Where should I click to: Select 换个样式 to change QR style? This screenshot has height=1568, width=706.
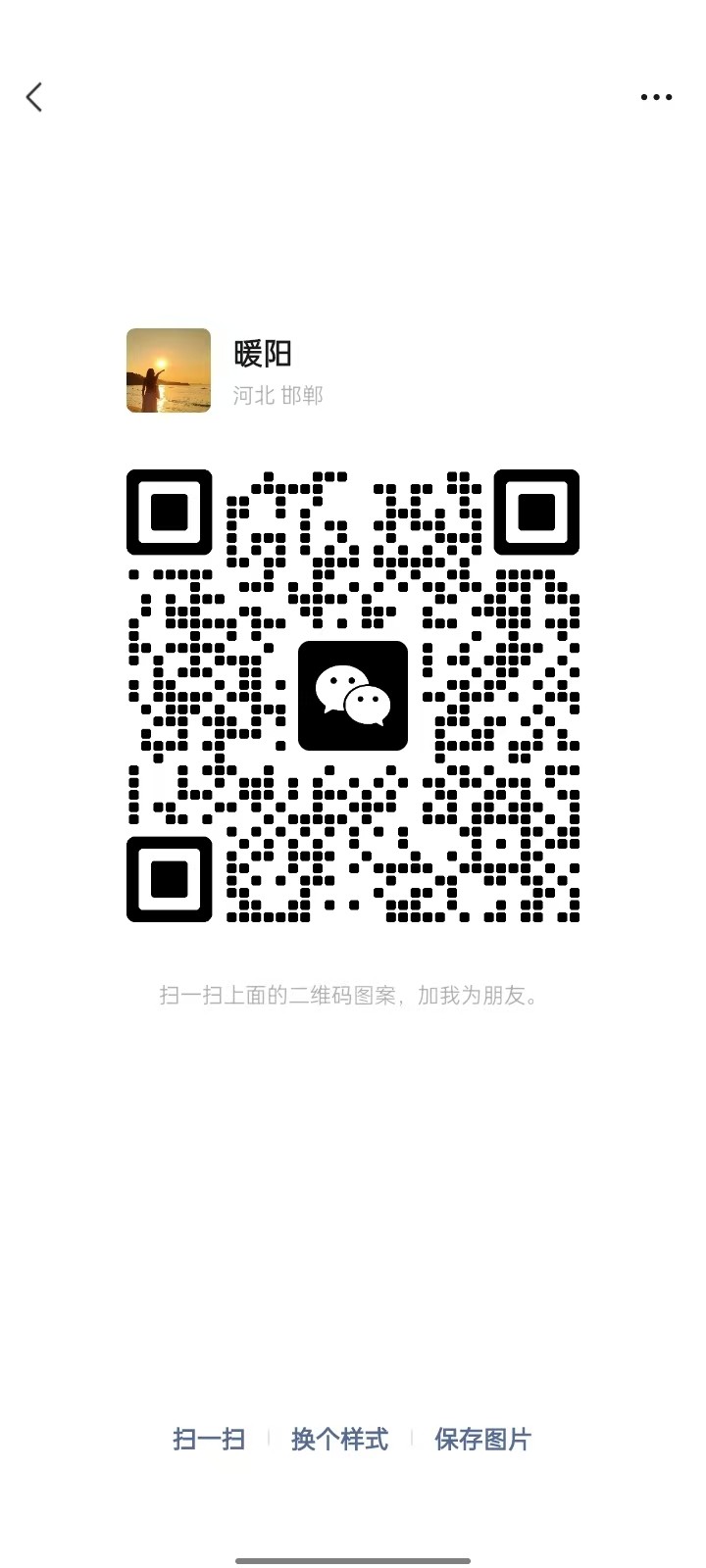pyautogui.click(x=339, y=1439)
